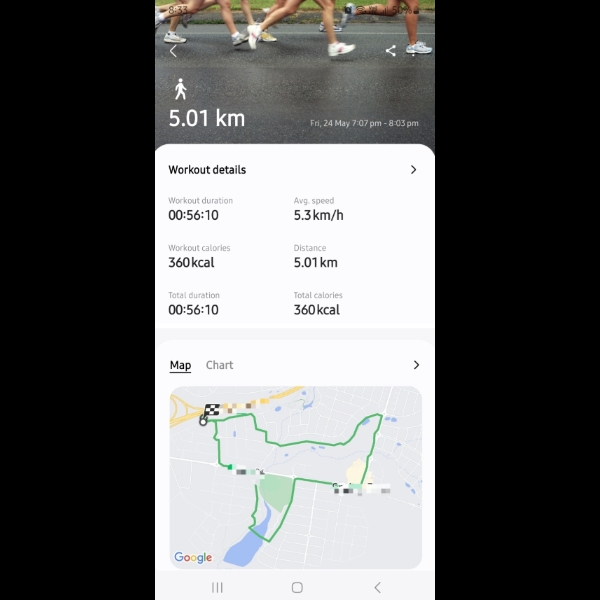The image size is (600, 600).
Task: Tap the system home button
Action: pos(297,587)
